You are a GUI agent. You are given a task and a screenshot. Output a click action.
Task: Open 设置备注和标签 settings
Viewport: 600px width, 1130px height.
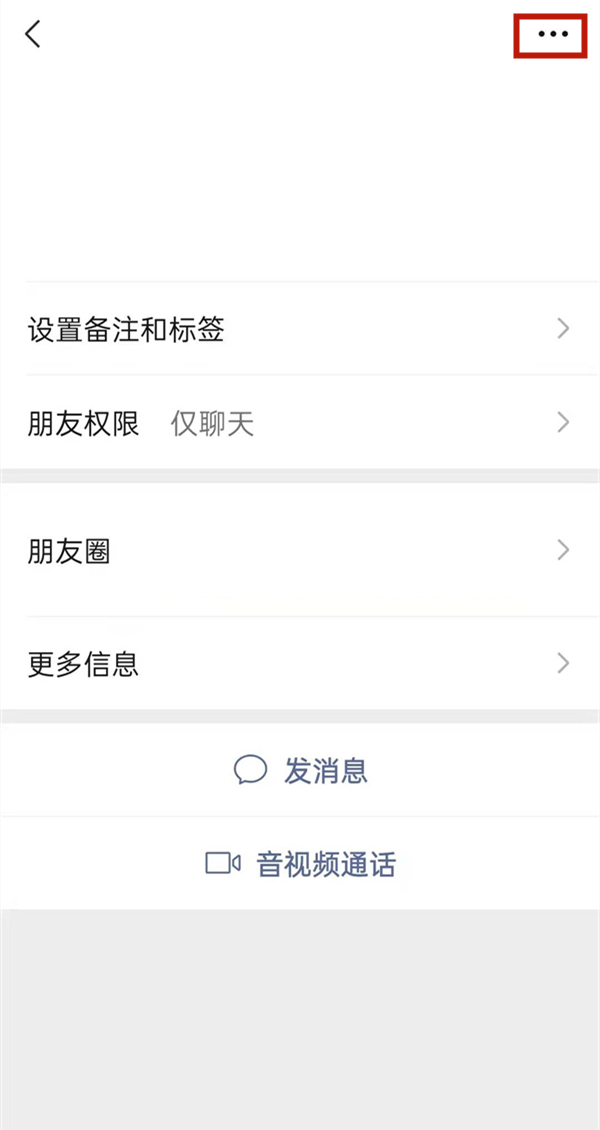point(300,329)
